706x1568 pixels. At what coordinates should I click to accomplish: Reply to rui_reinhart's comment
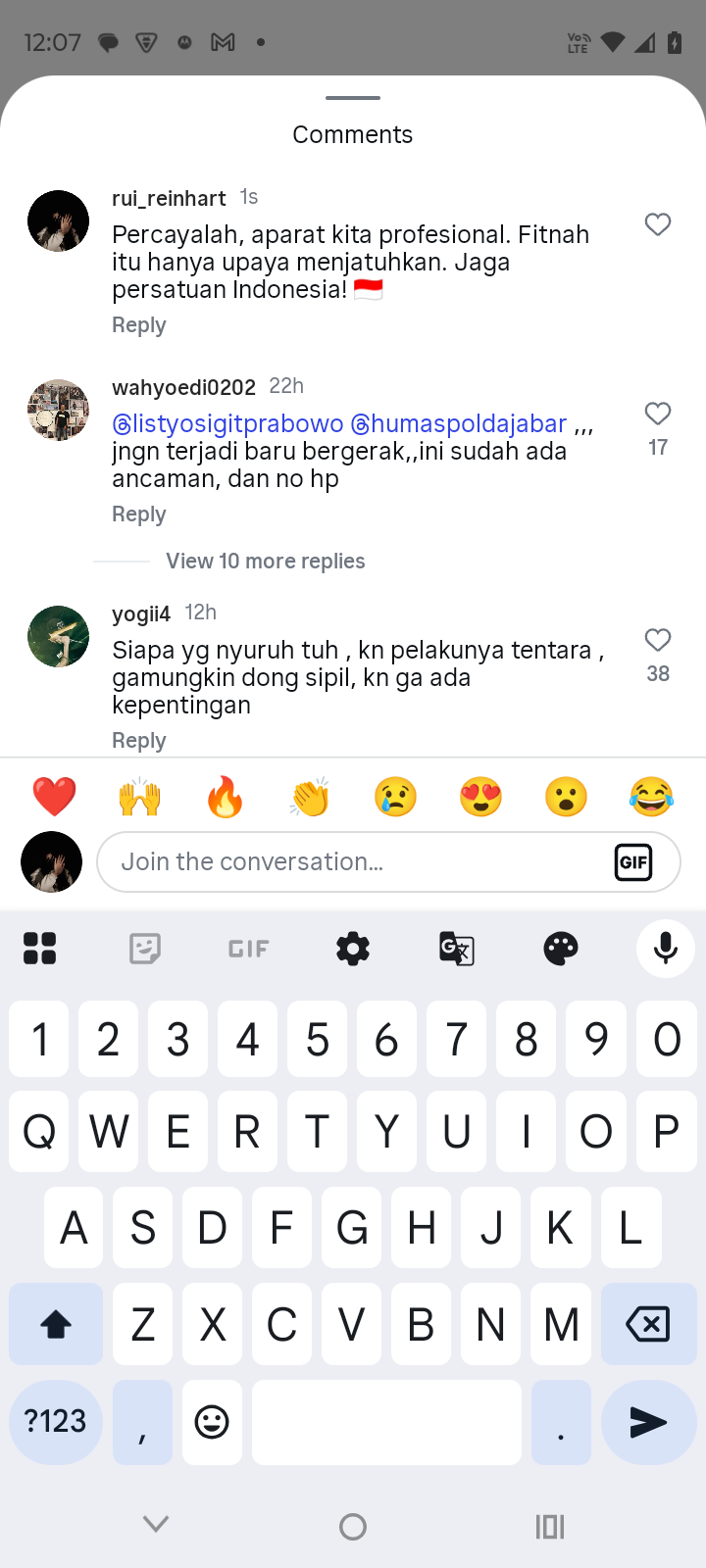(138, 325)
